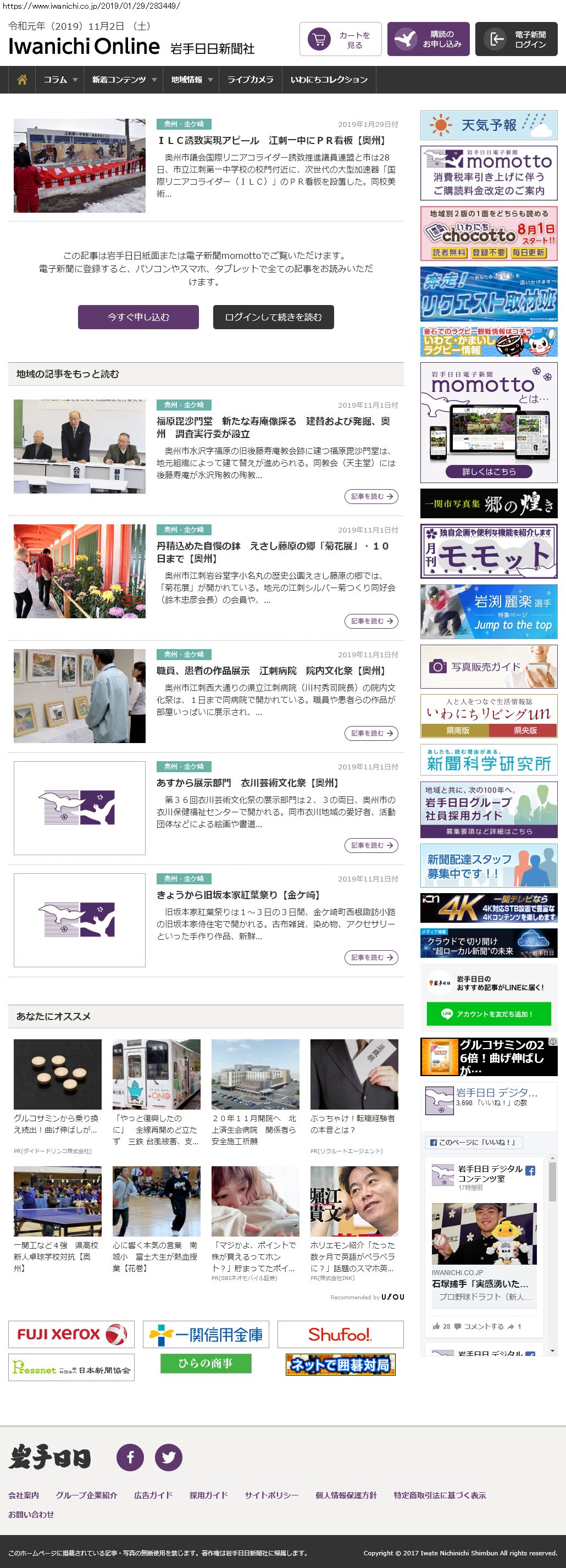This screenshot has height=1568, width=566.
Task: Visit the Twitter page from footer
Action: click(x=169, y=1457)
